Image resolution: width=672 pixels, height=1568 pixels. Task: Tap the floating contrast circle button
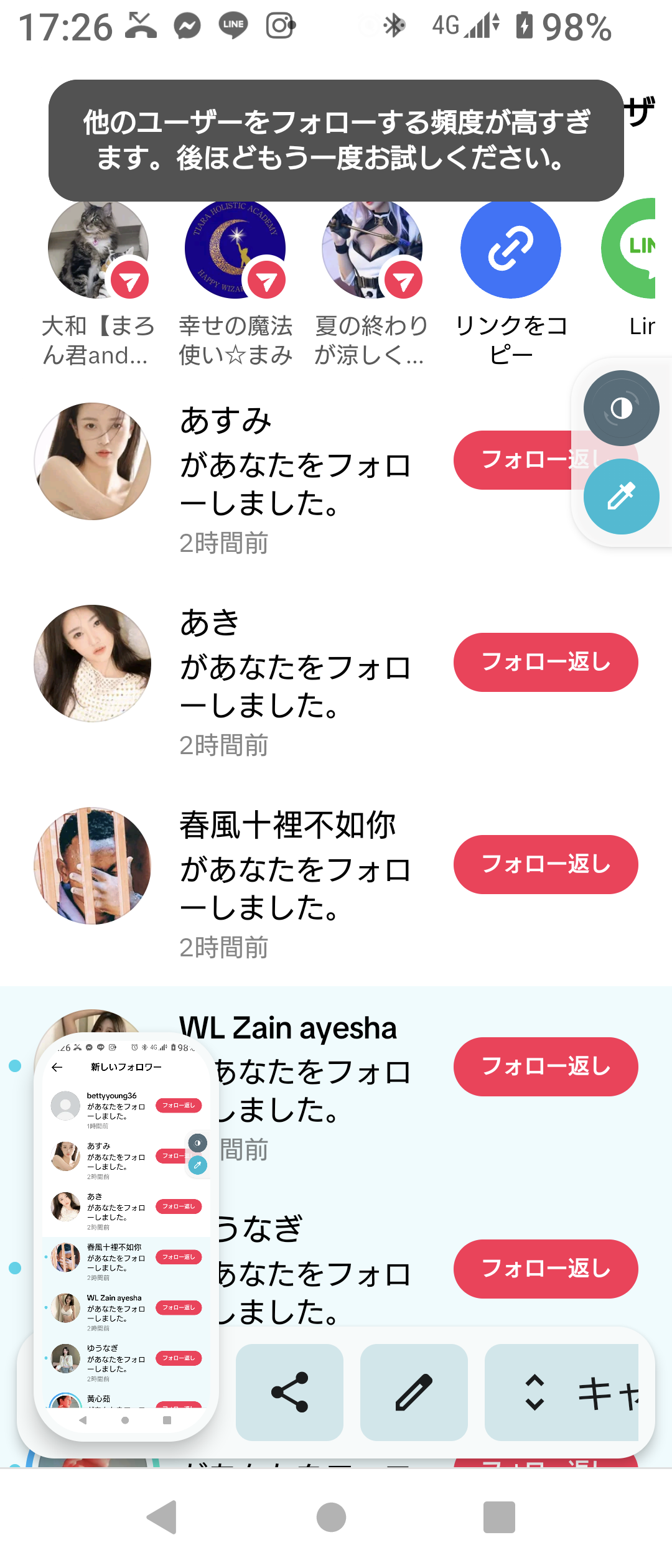click(x=621, y=408)
